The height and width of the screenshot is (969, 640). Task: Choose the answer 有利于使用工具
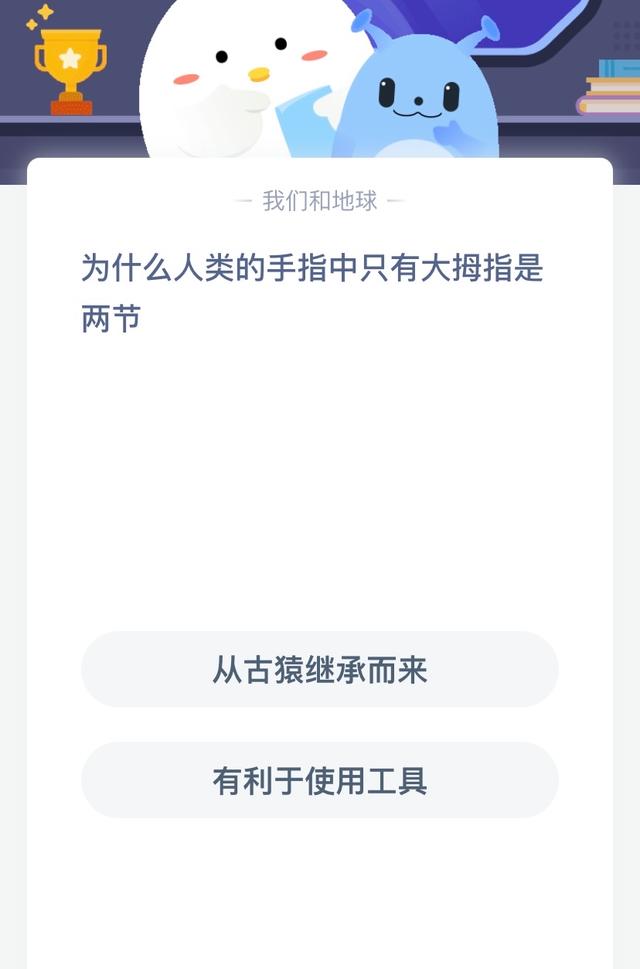(319, 780)
